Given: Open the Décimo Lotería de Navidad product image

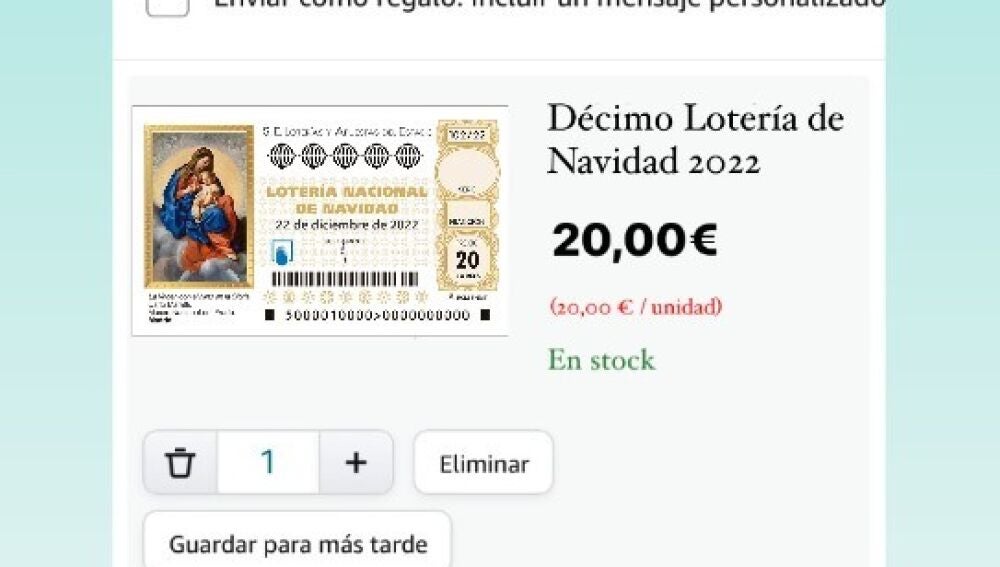Looking at the screenshot, I should 320,220.
